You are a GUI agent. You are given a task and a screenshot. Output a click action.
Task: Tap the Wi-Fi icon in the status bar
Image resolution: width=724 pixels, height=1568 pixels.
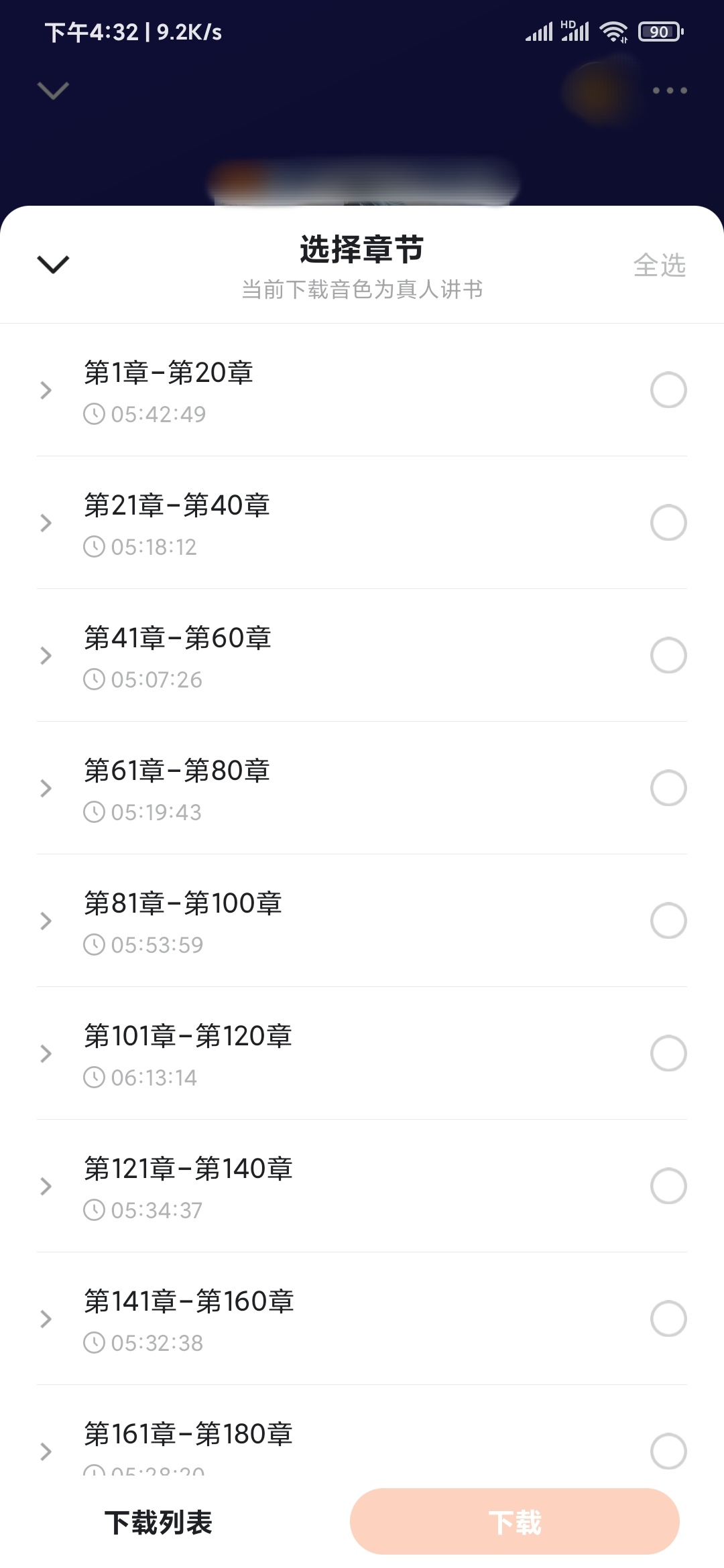click(x=612, y=31)
